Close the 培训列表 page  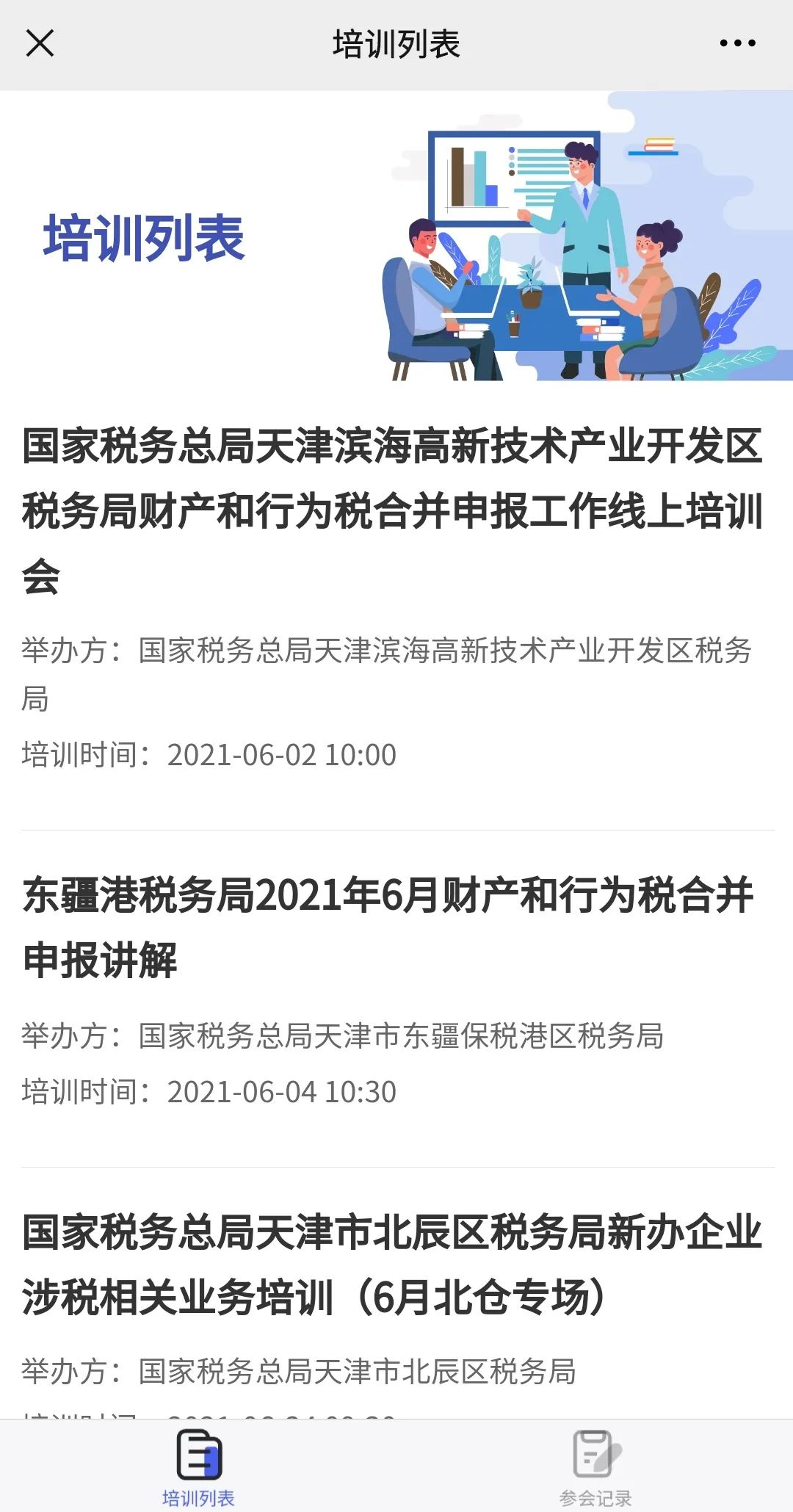point(40,43)
